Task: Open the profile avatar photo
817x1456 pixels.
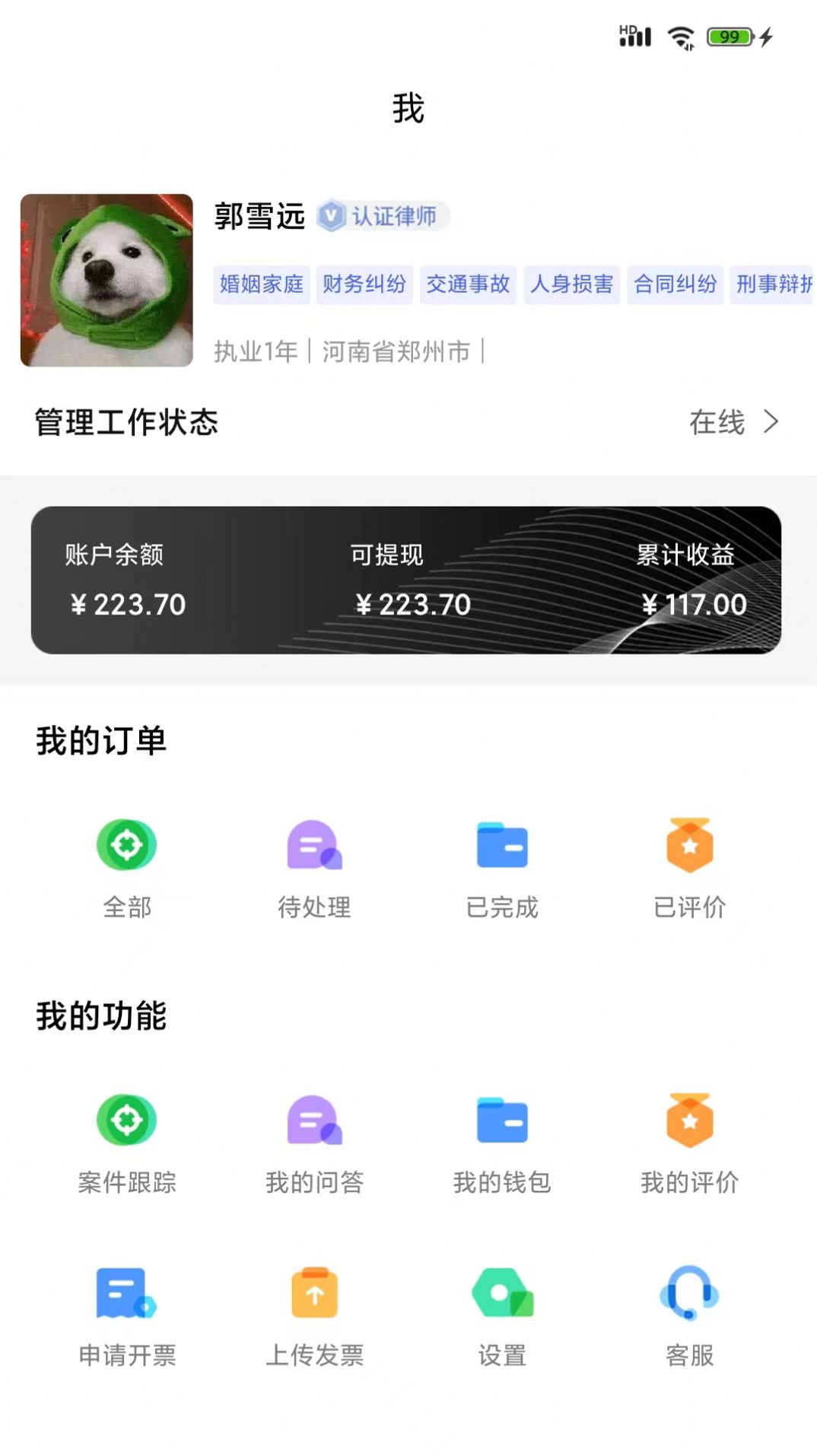Action: [106, 280]
